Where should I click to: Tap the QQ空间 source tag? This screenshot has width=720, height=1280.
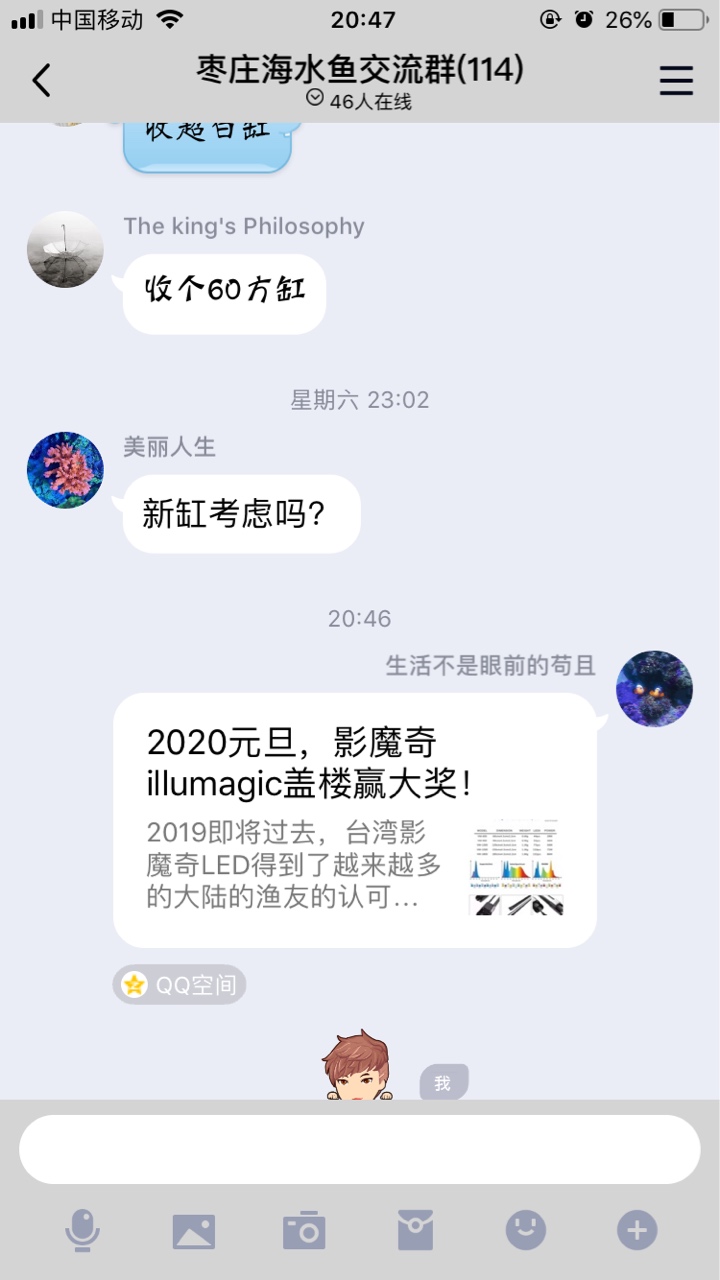(180, 985)
